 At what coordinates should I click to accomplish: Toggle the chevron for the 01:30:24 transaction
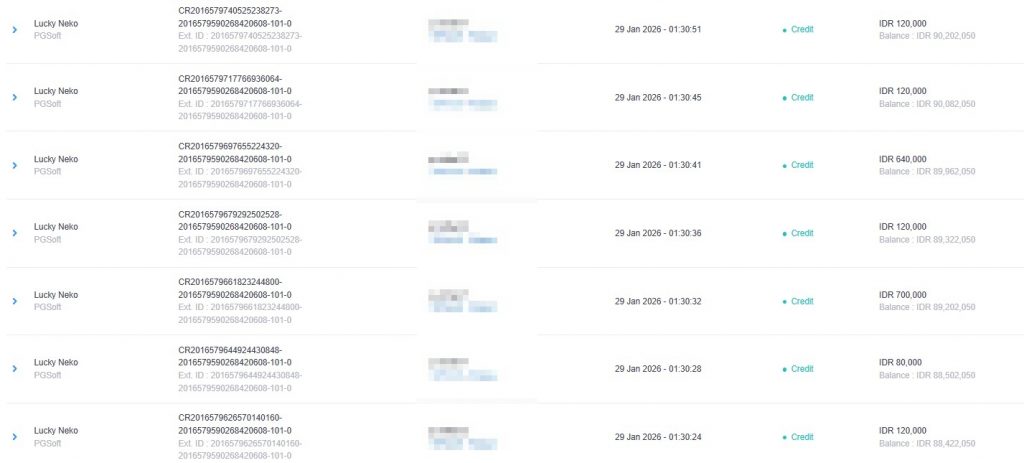[14, 437]
